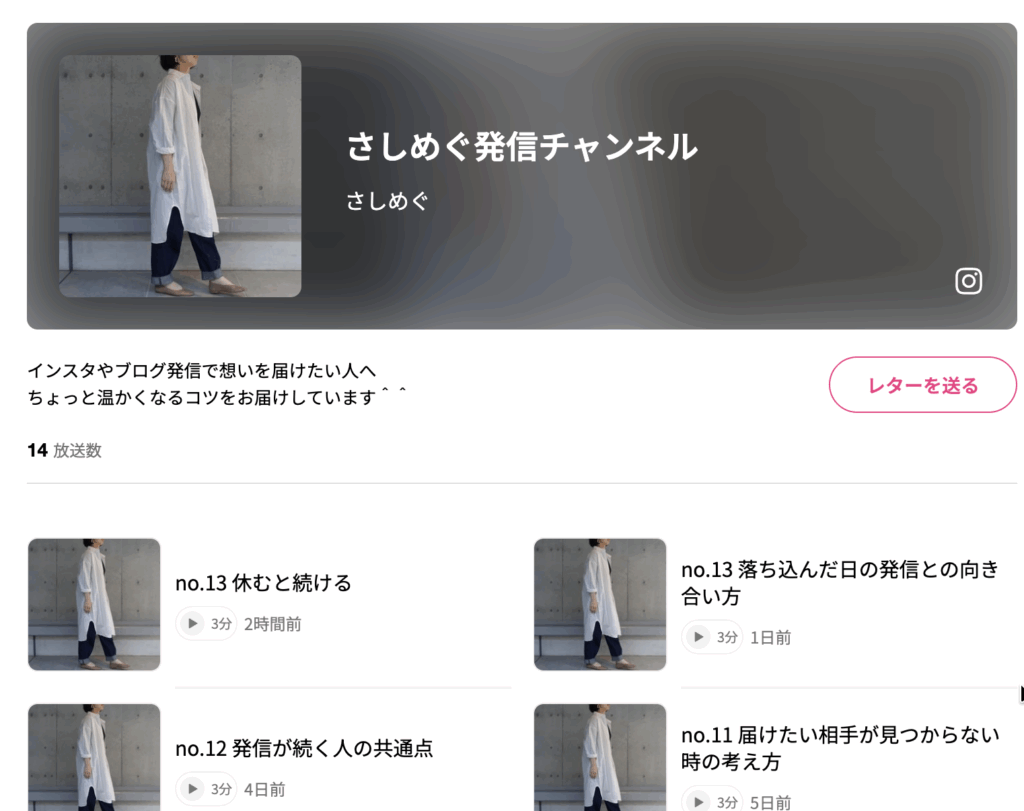Open the no.12 発信が続く人の共通点 episode

click(x=304, y=748)
